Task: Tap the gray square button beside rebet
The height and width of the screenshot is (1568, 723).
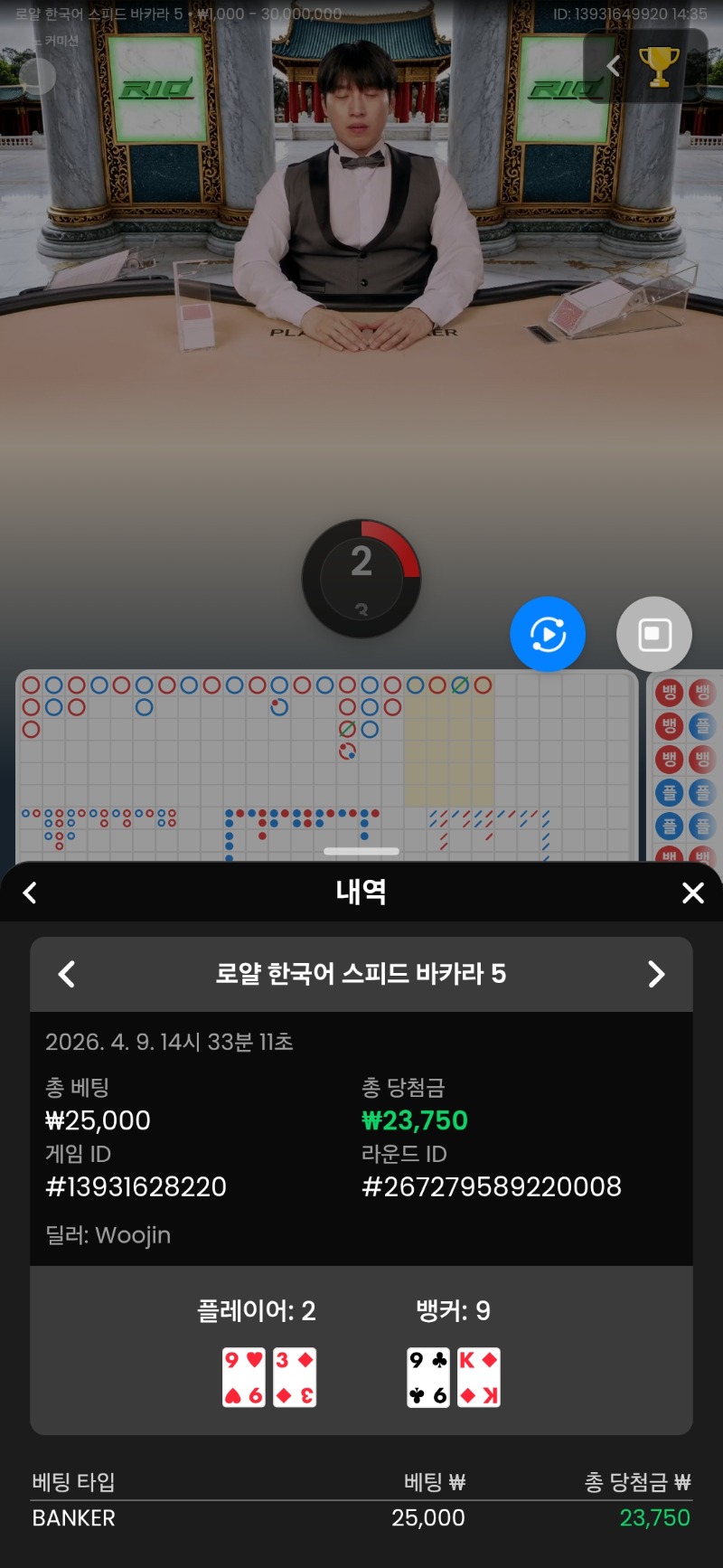Action: tap(654, 635)
